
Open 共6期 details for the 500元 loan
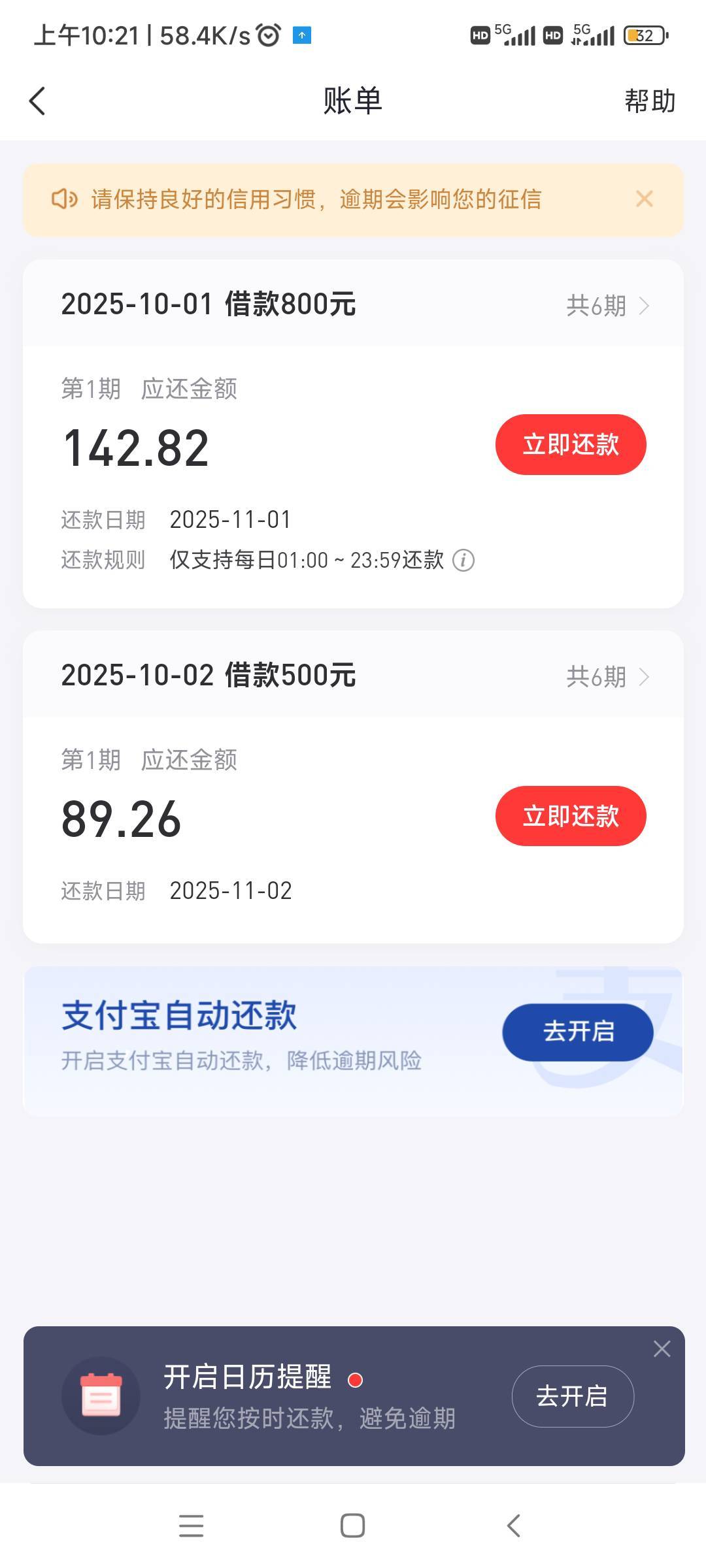(607, 677)
